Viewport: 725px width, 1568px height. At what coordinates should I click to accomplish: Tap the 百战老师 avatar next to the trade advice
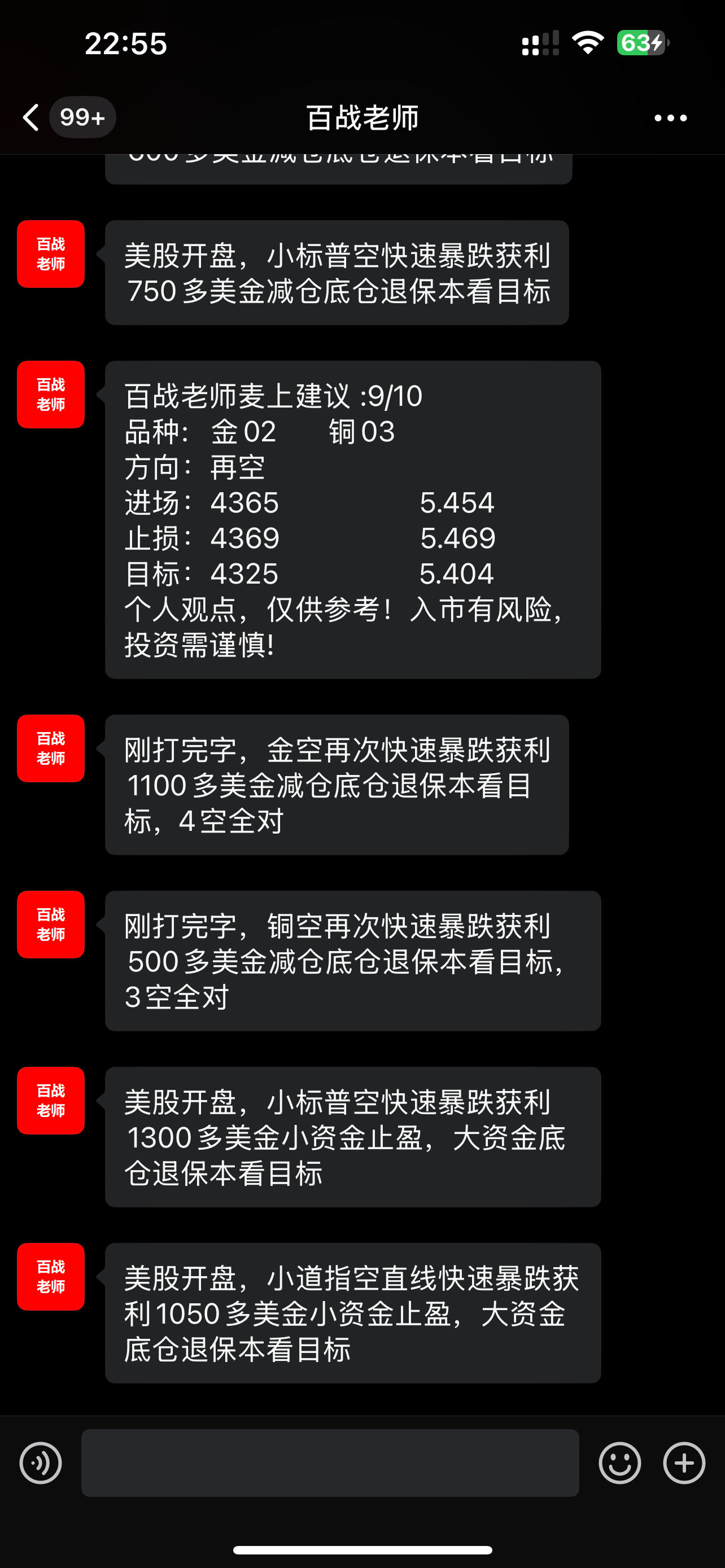click(x=50, y=395)
